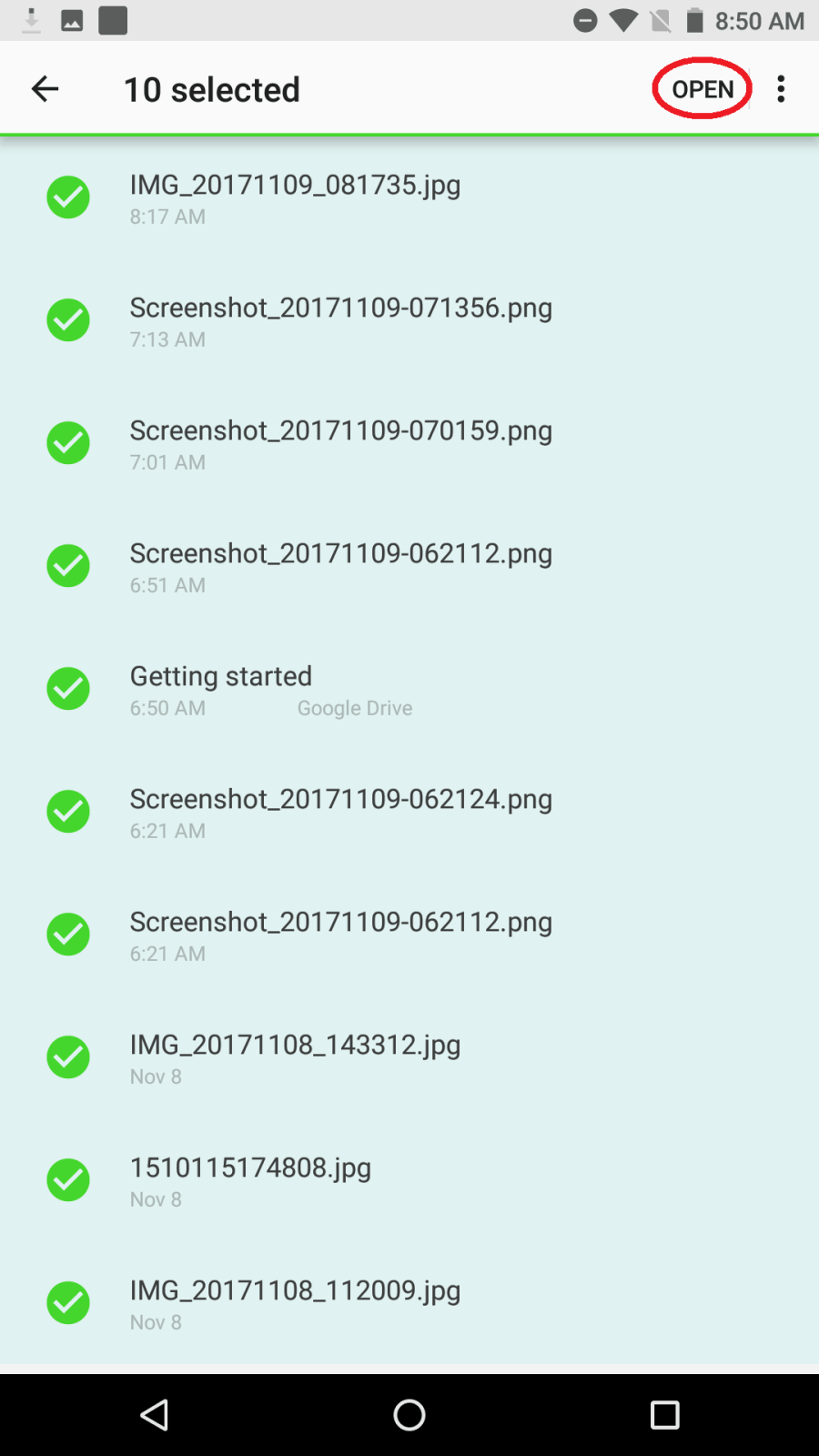Deselect Screenshot_20171109-071356.png
The width and height of the screenshot is (819, 1456).
coord(68,320)
